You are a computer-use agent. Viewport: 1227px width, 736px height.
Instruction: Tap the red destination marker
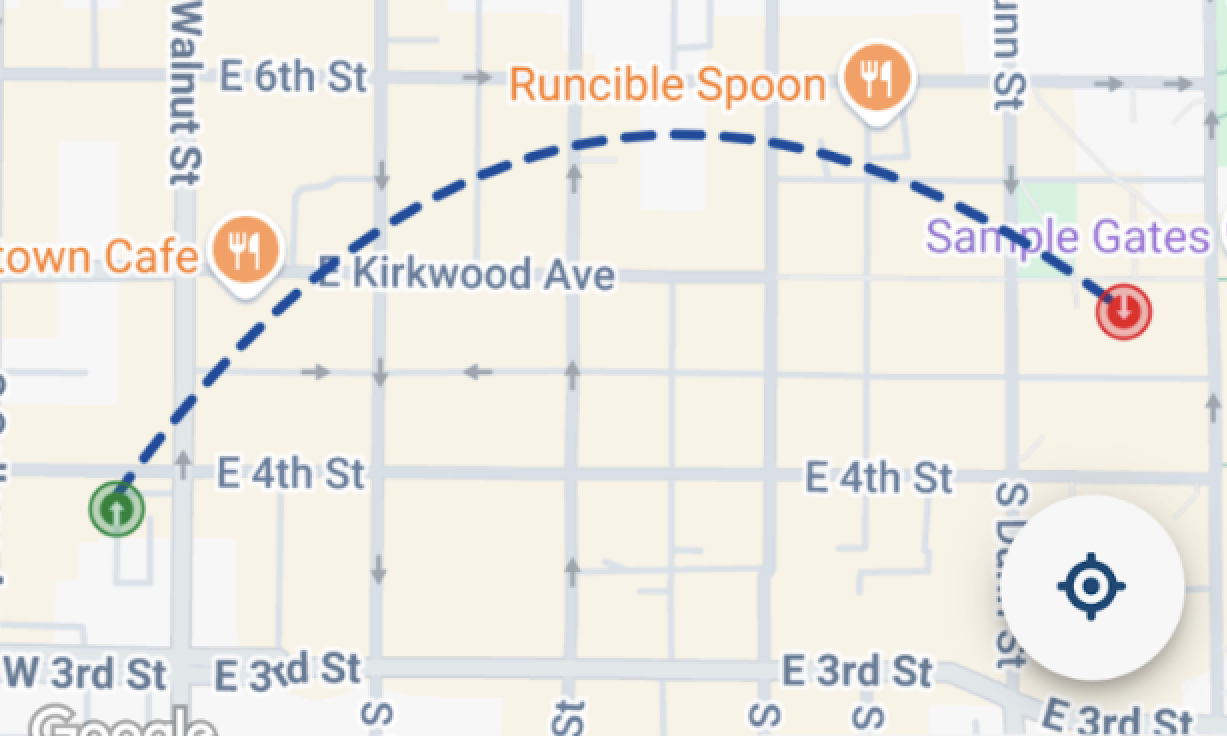pyautogui.click(x=1124, y=311)
